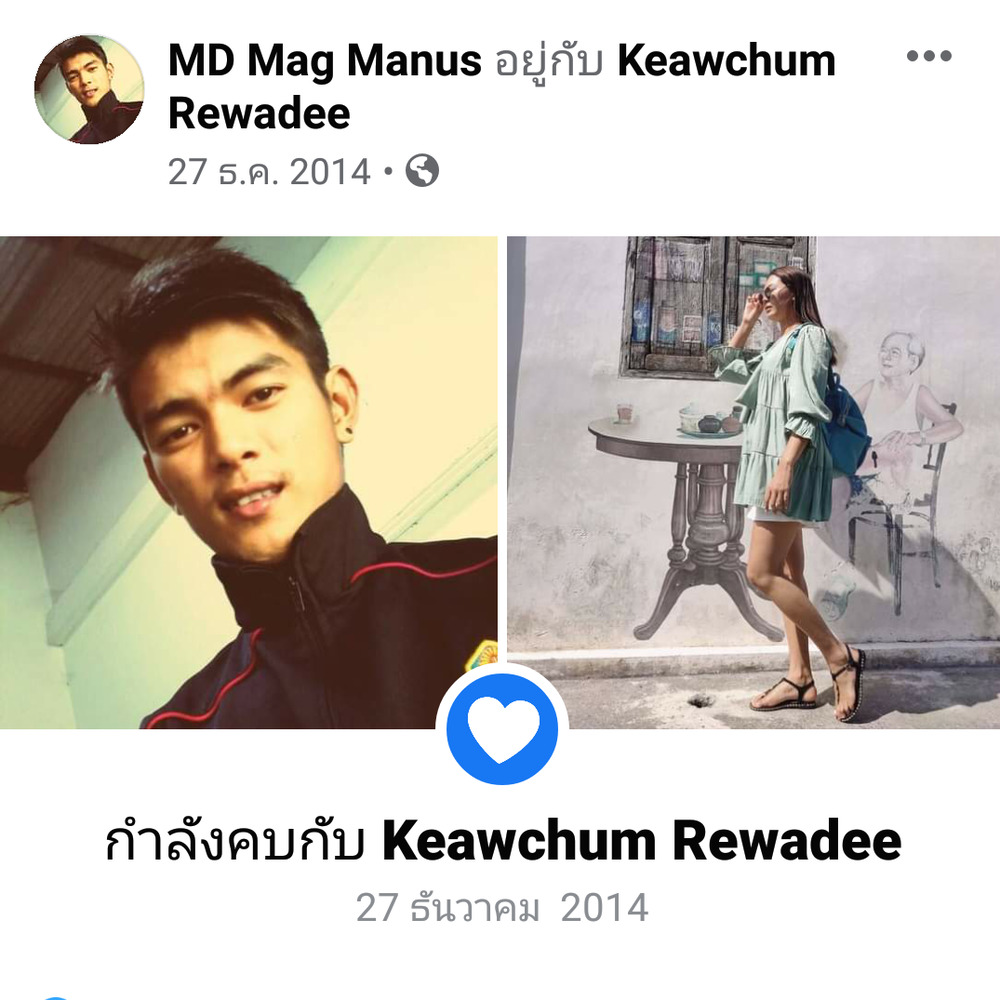
Task: Open MD Mag Manus profile name link
Action: click(324, 62)
